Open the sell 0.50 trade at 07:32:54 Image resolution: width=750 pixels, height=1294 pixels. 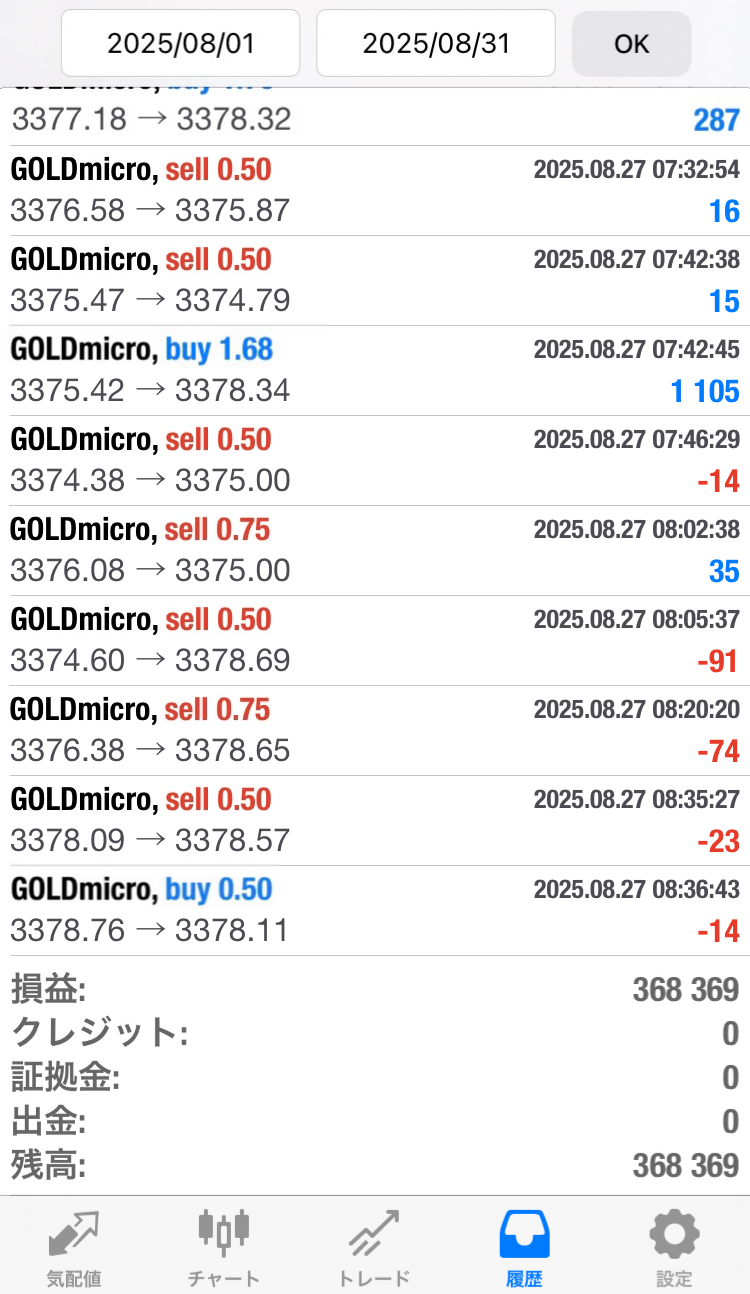click(x=375, y=191)
